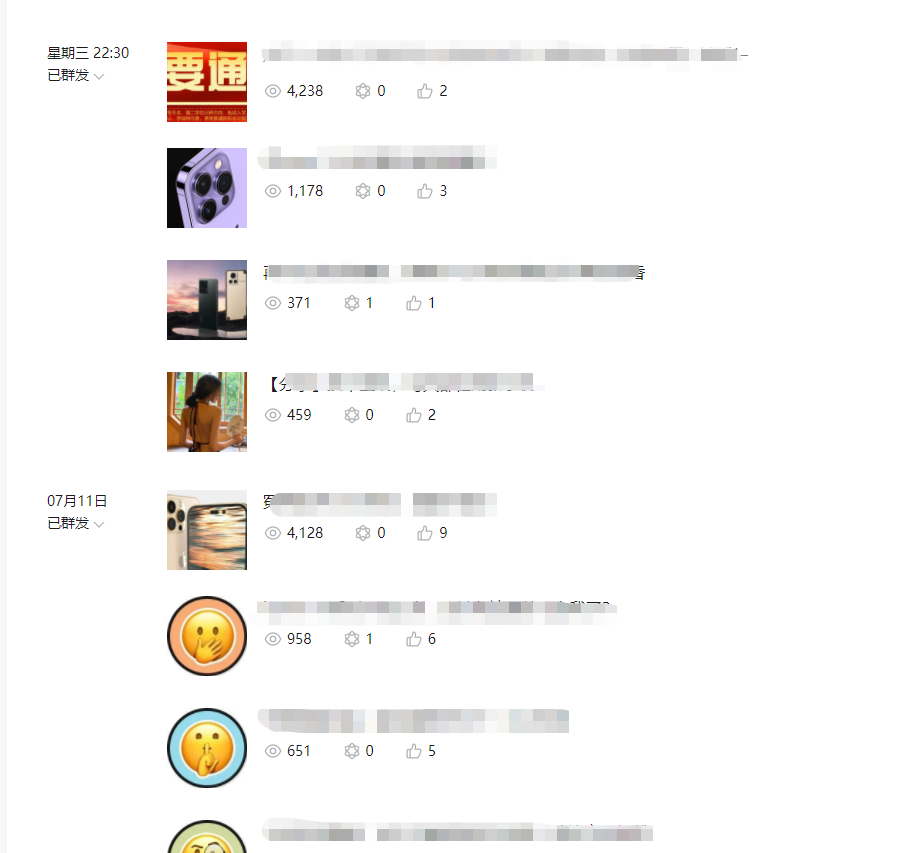Open the article with the woman by the window thumbnail

(206, 412)
